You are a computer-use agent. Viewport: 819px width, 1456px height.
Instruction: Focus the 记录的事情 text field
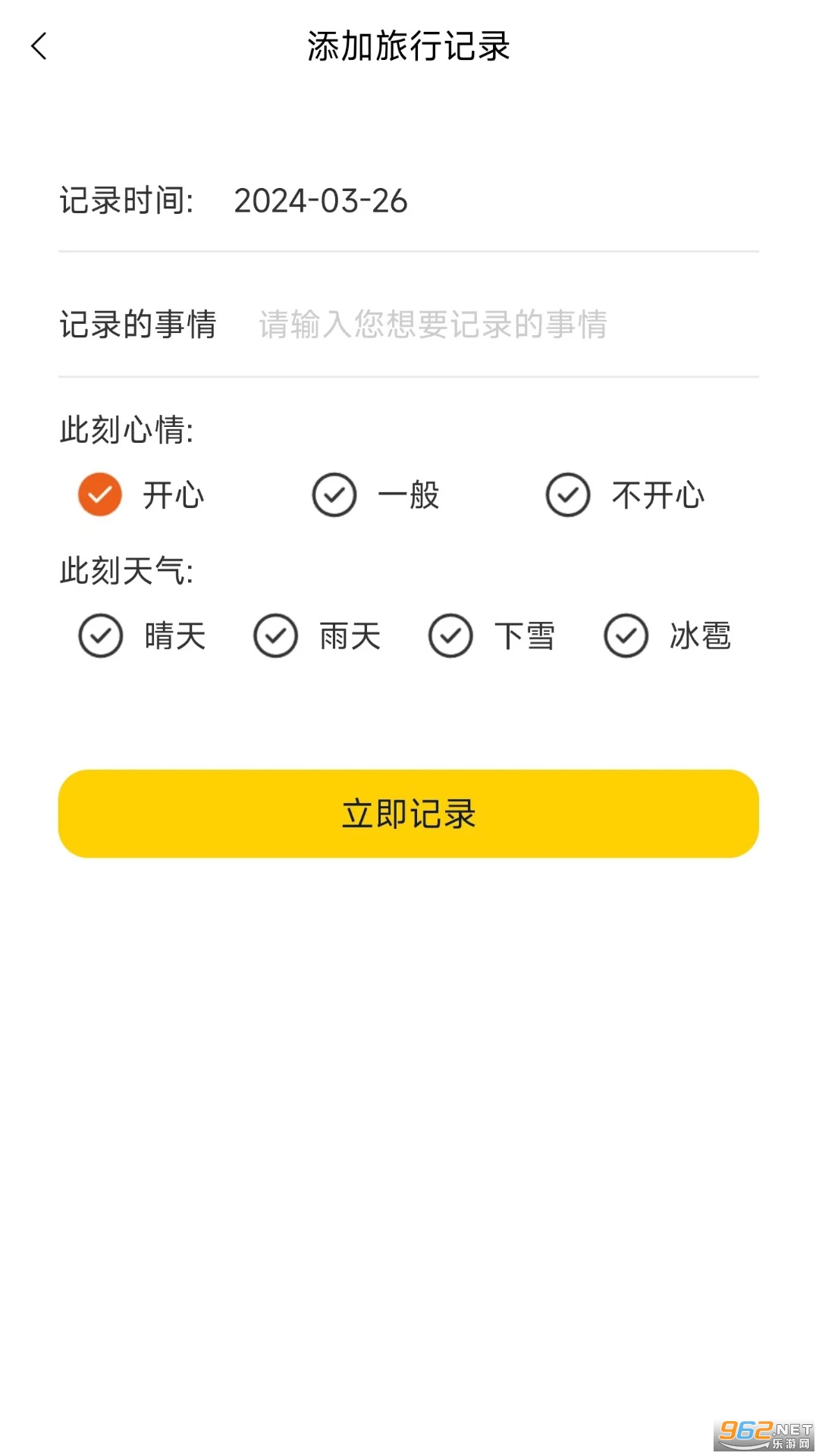tap(432, 325)
